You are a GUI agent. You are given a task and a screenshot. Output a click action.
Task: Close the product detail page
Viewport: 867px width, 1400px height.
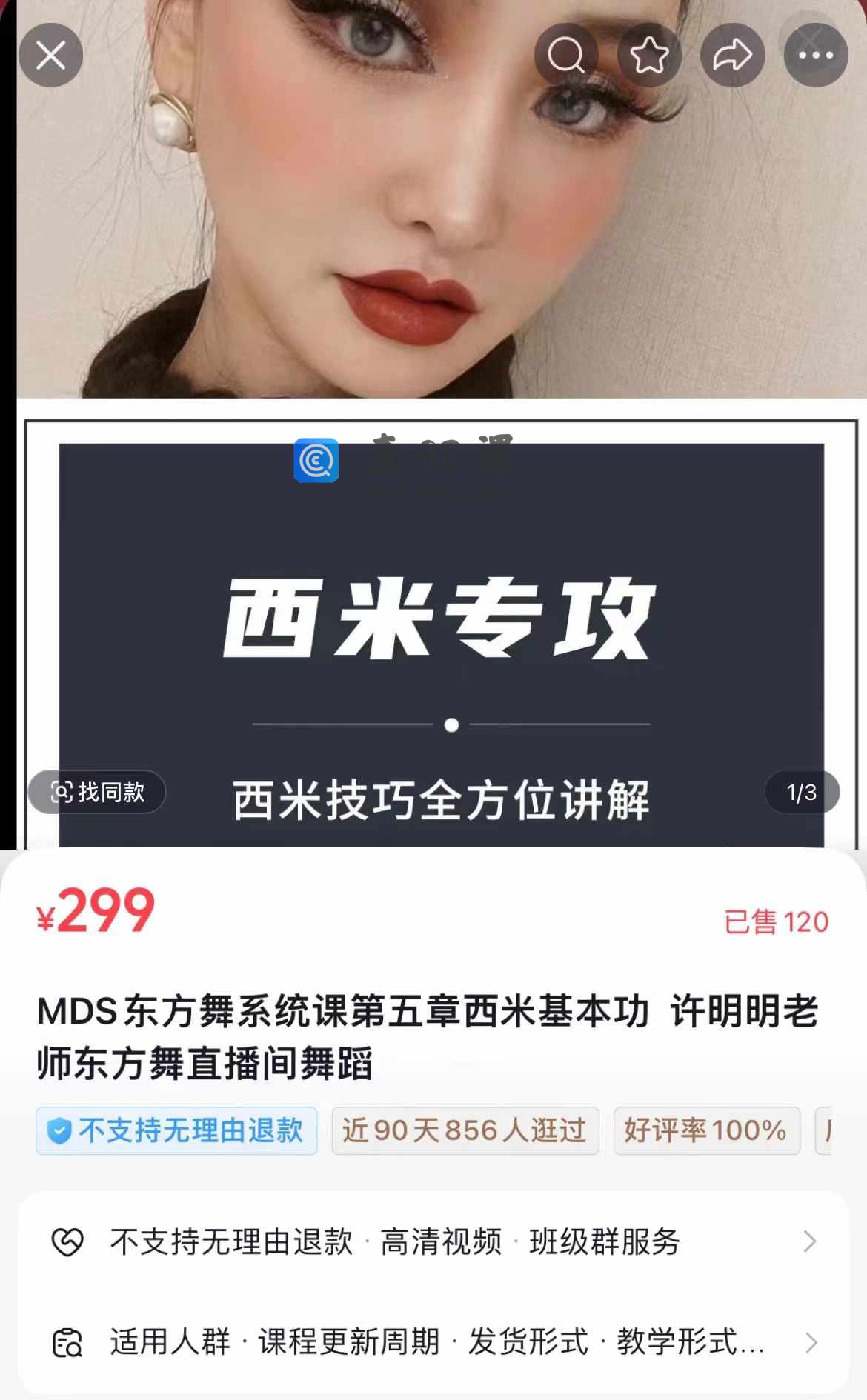pos(50,56)
